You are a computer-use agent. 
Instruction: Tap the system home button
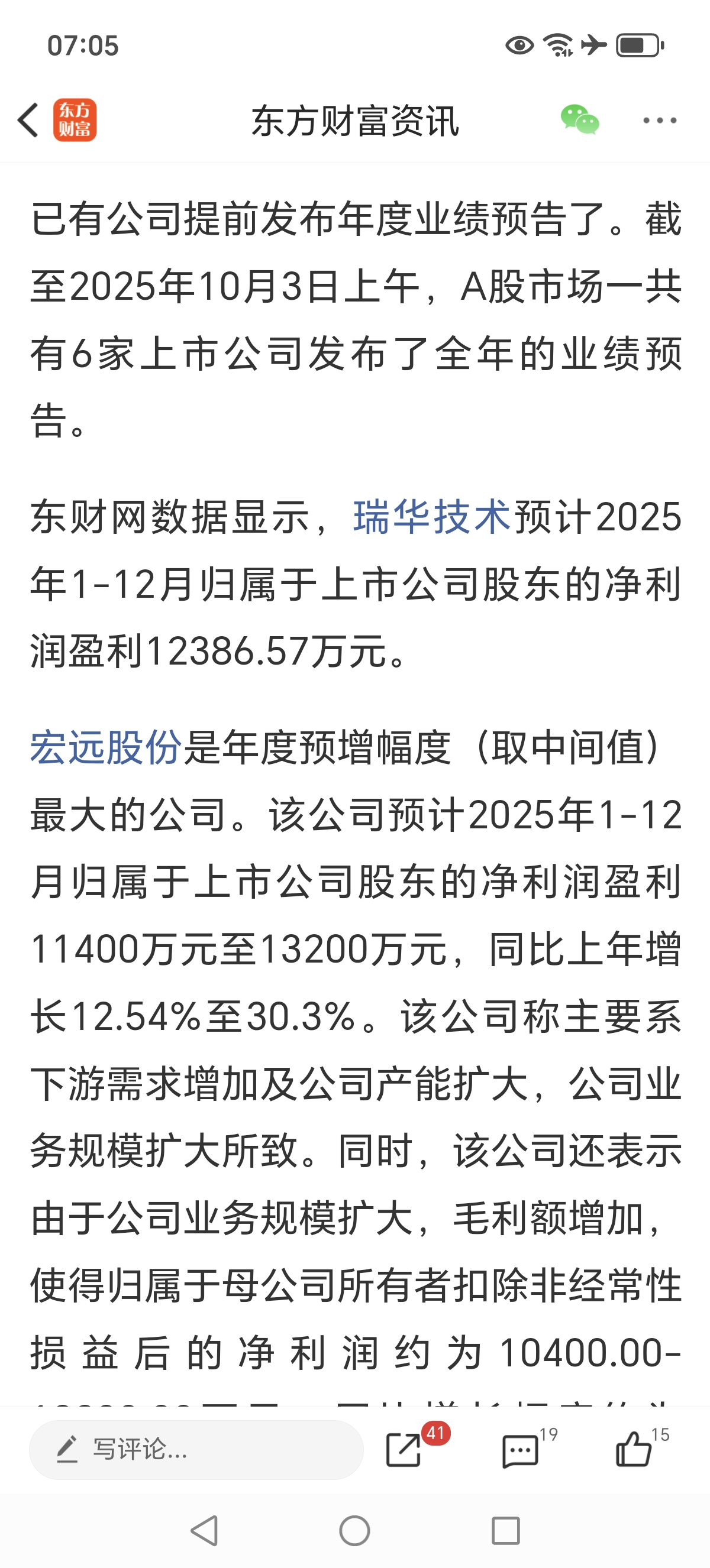[x=354, y=1530]
